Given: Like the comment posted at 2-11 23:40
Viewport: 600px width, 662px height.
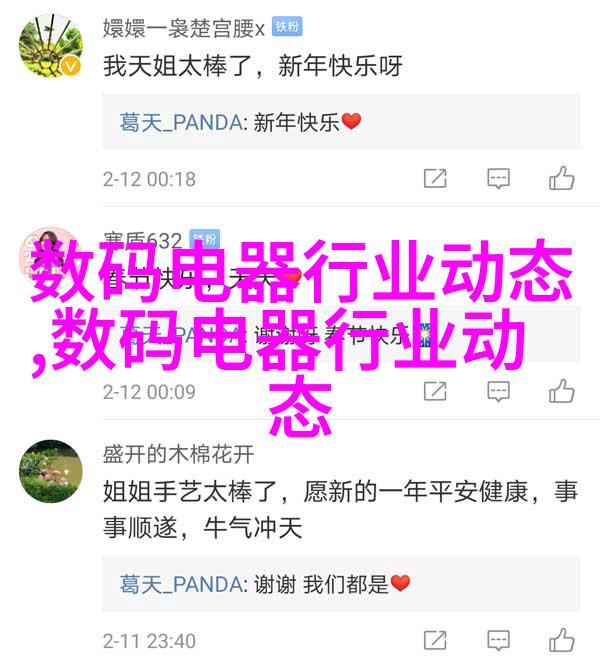Looking at the screenshot, I should click(x=561, y=640).
